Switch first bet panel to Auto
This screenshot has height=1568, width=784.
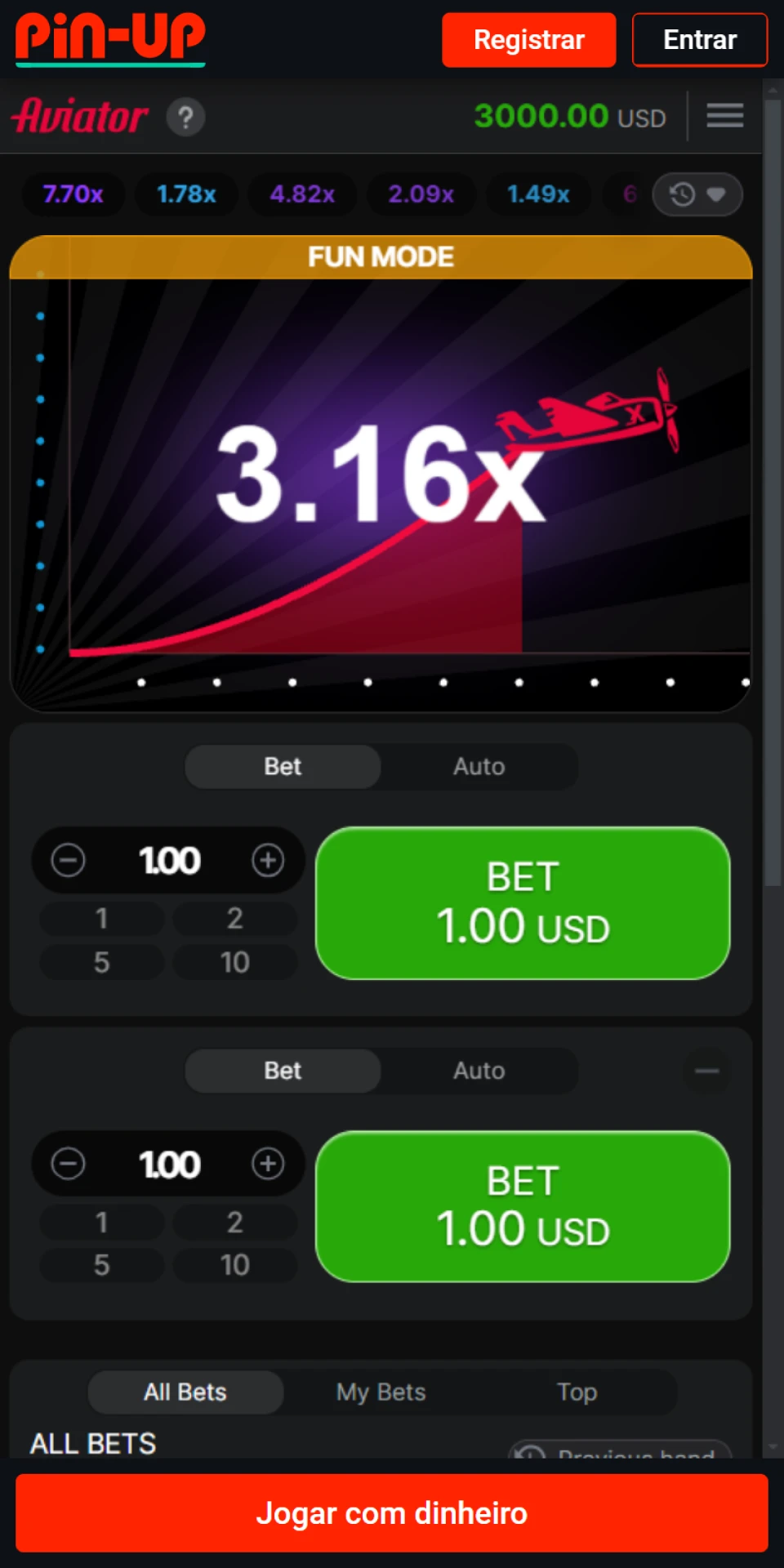(x=479, y=766)
